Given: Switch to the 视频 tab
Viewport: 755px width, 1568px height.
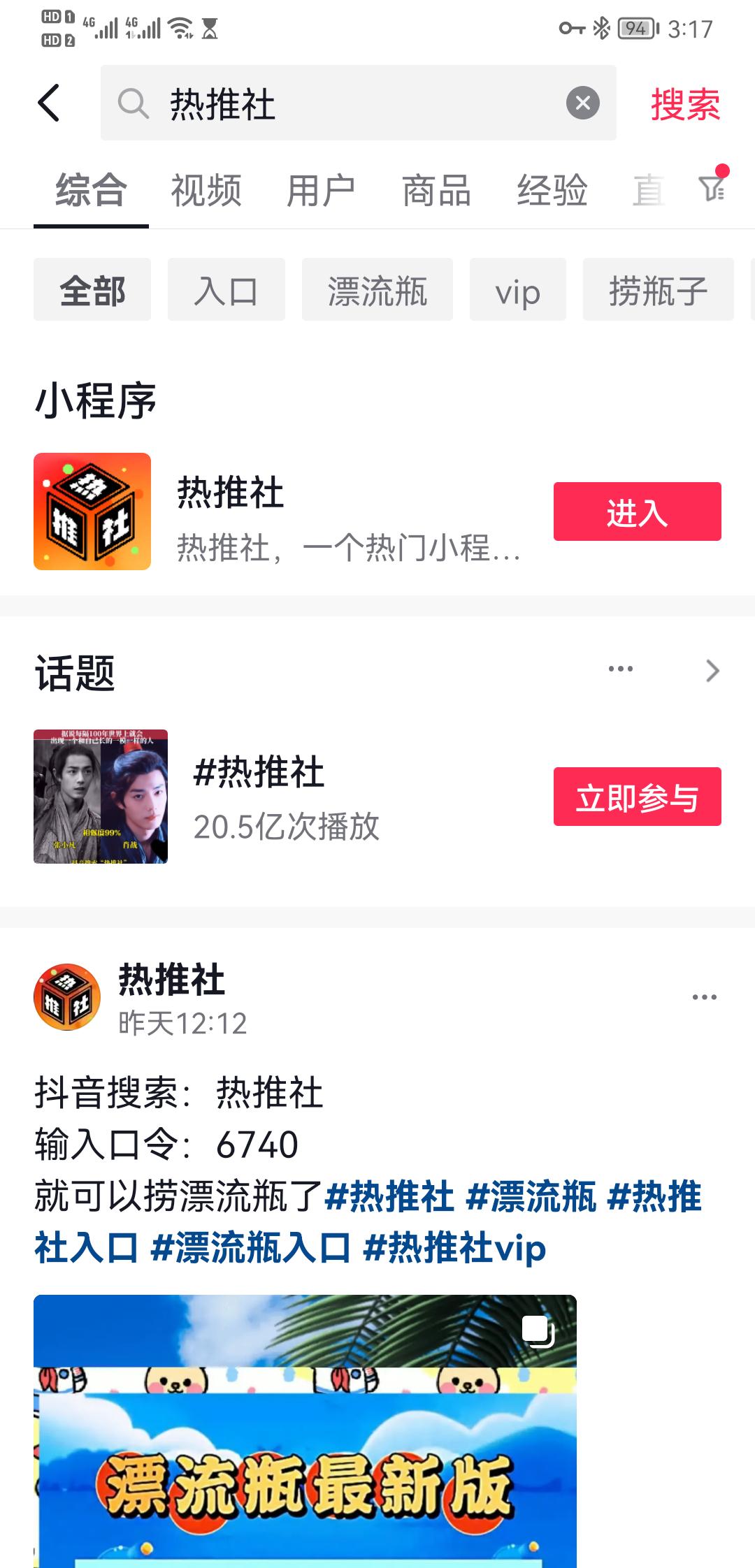Looking at the screenshot, I should pyautogui.click(x=206, y=190).
